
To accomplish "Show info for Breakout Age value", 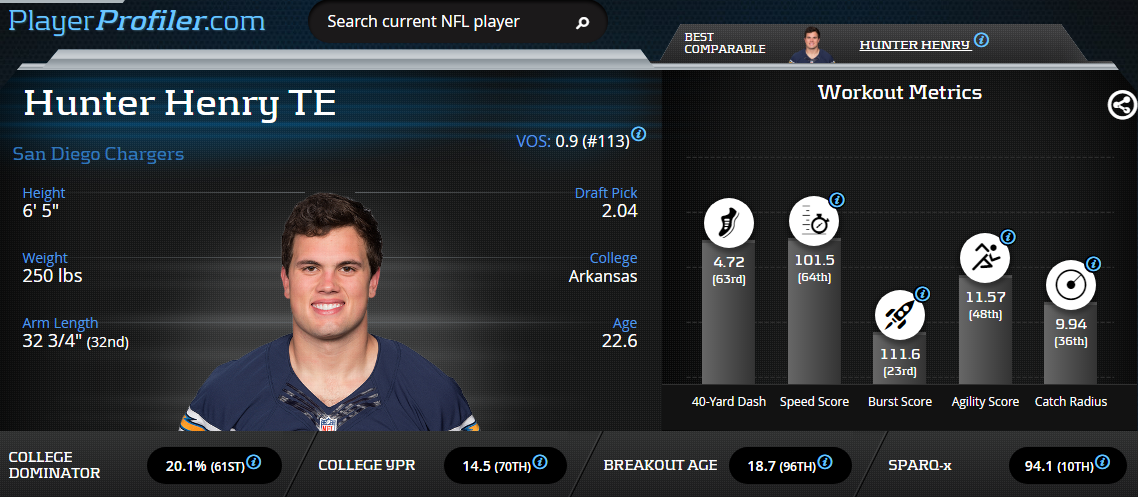I will coord(825,462).
